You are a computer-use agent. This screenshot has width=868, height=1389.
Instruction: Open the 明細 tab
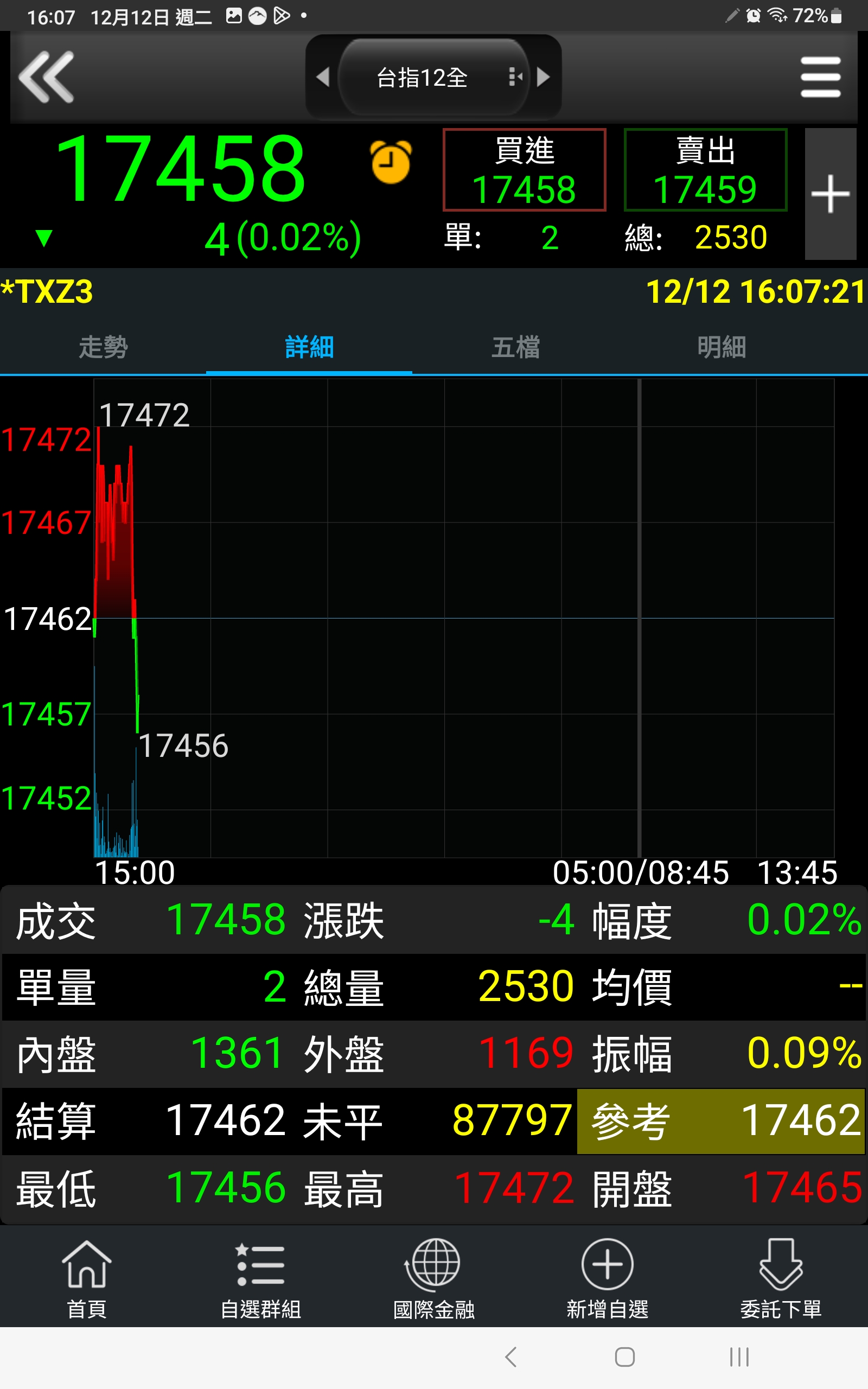tap(722, 347)
